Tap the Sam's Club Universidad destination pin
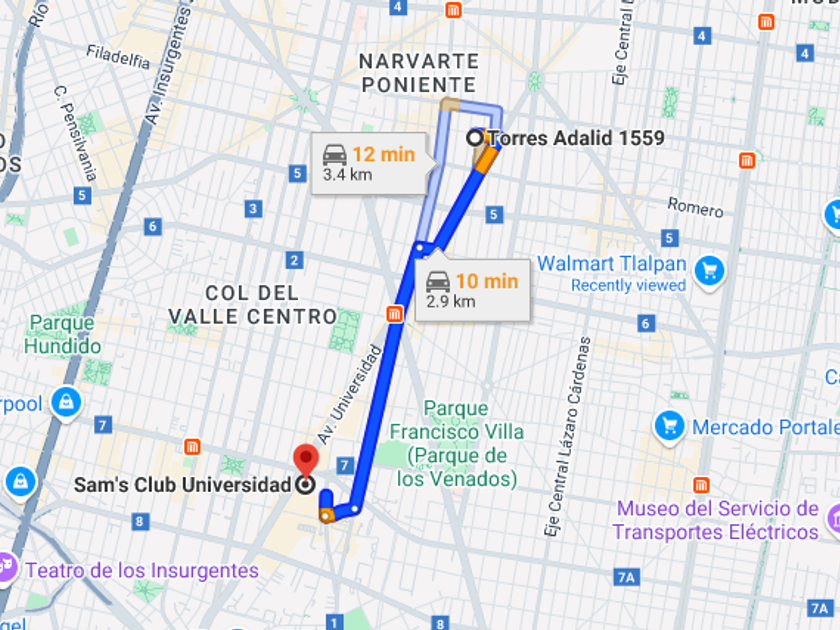This screenshot has width=840, height=630. (x=306, y=462)
